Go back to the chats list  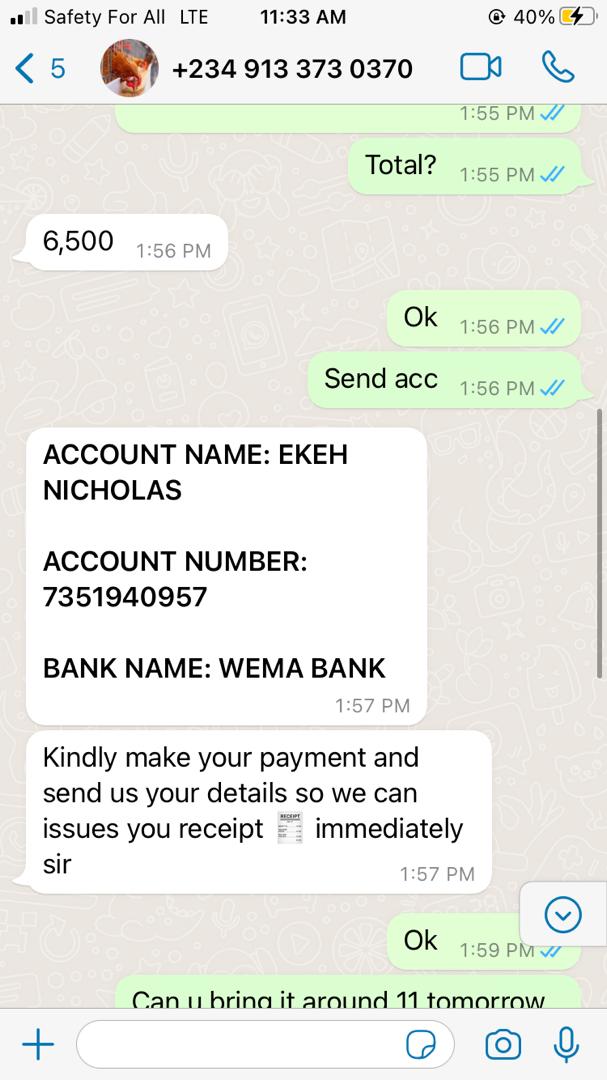point(38,68)
